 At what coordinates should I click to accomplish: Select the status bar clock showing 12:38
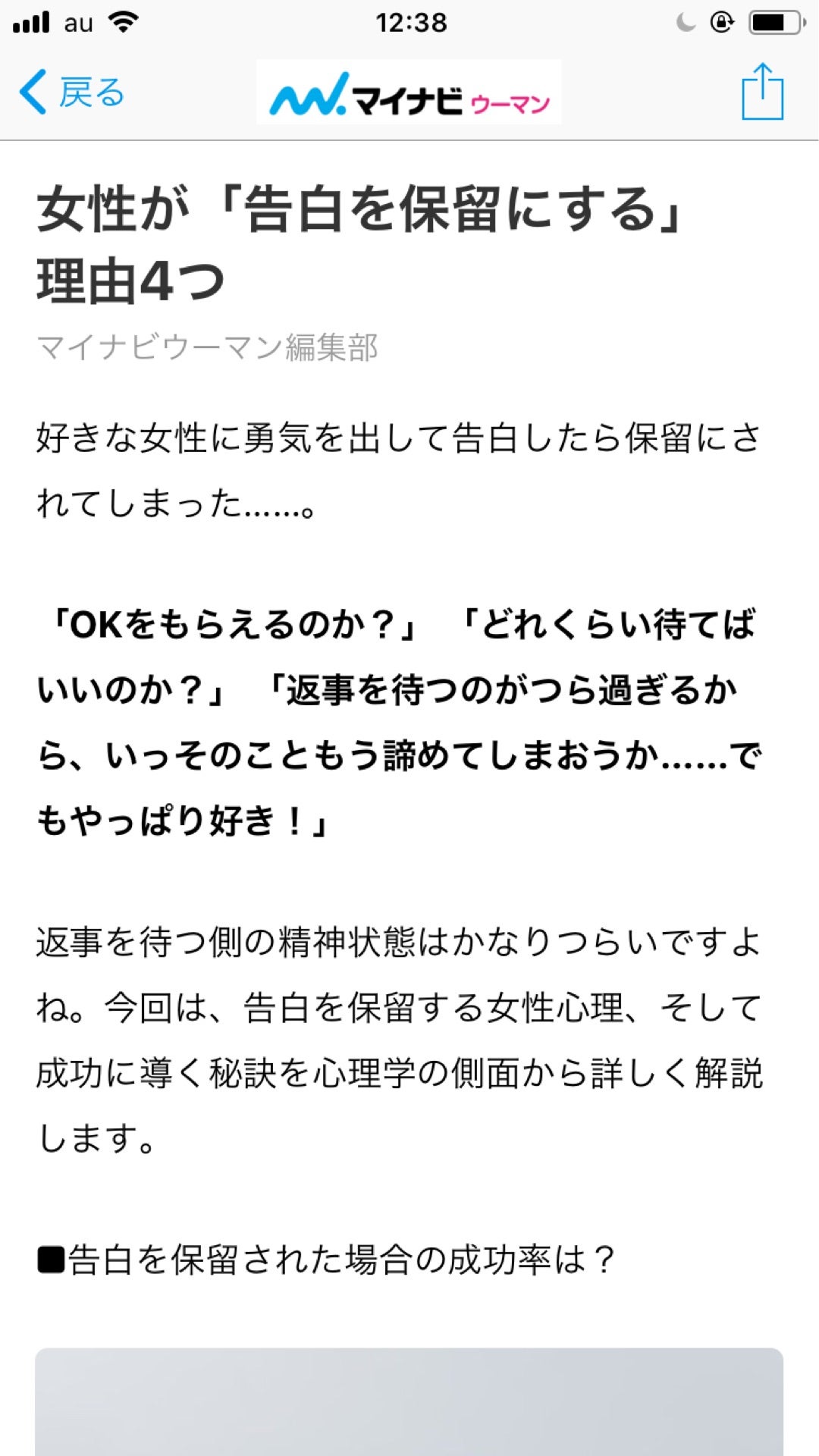(x=409, y=21)
